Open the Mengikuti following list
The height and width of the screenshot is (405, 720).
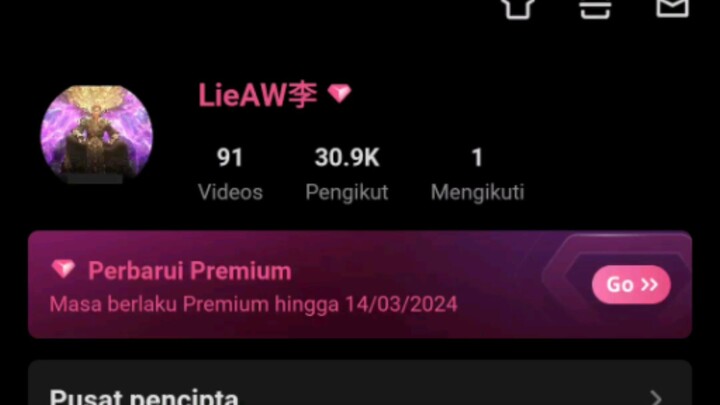pos(477,174)
